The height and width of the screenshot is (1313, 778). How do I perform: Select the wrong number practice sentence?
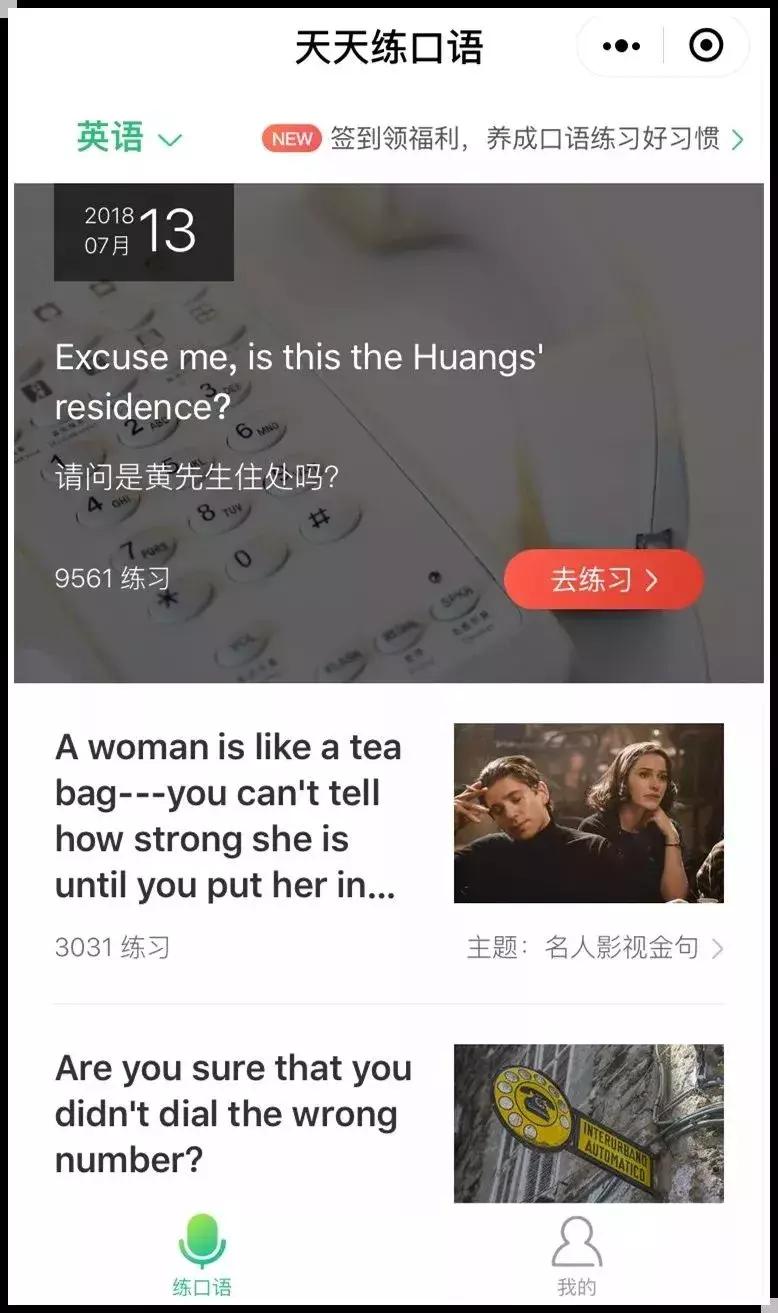(234, 1113)
